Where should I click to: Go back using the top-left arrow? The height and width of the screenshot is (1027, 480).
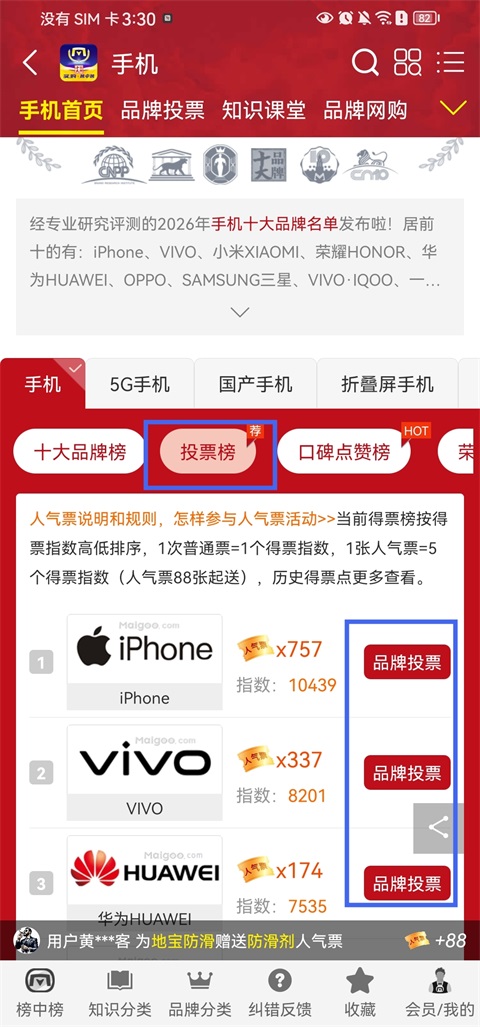coord(30,64)
